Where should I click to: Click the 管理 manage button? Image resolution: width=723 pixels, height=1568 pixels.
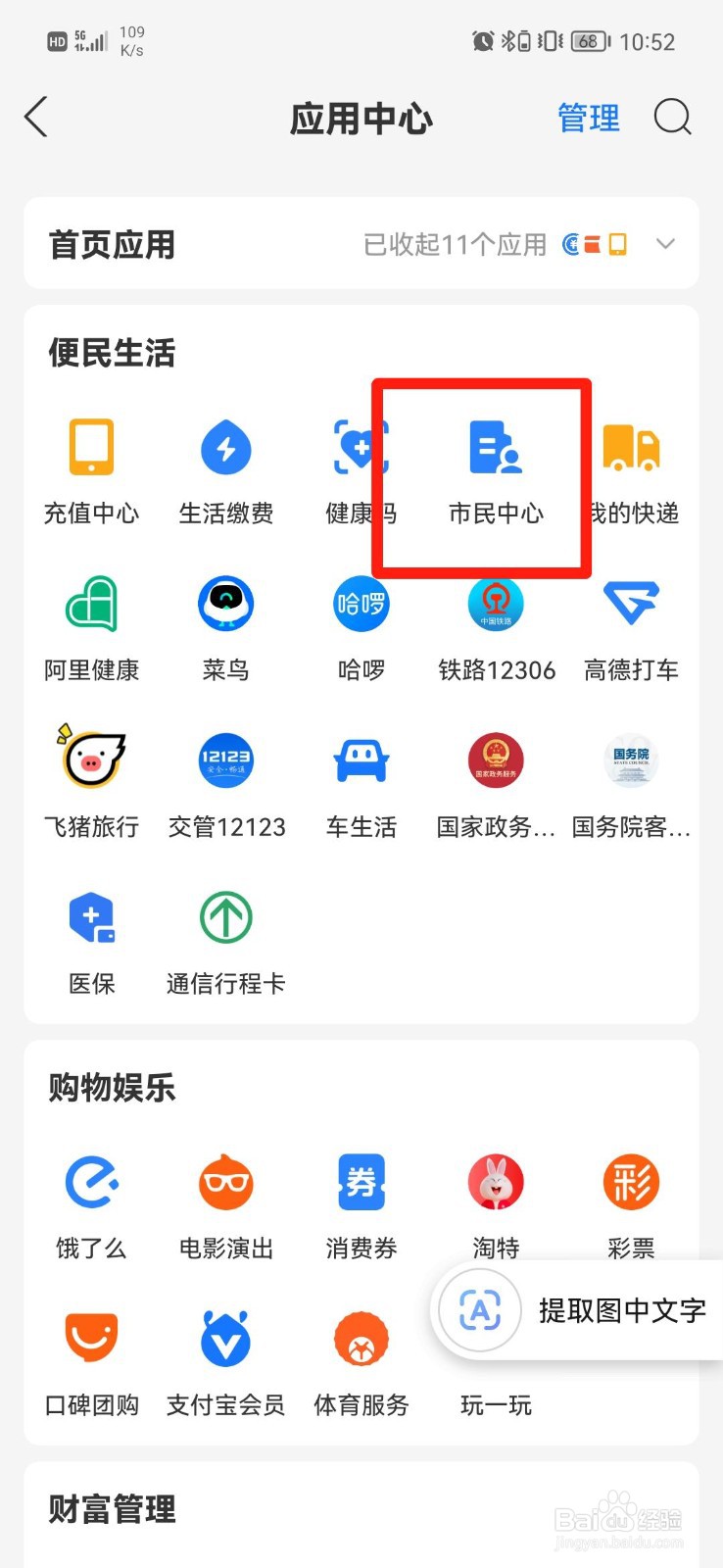[588, 118]
